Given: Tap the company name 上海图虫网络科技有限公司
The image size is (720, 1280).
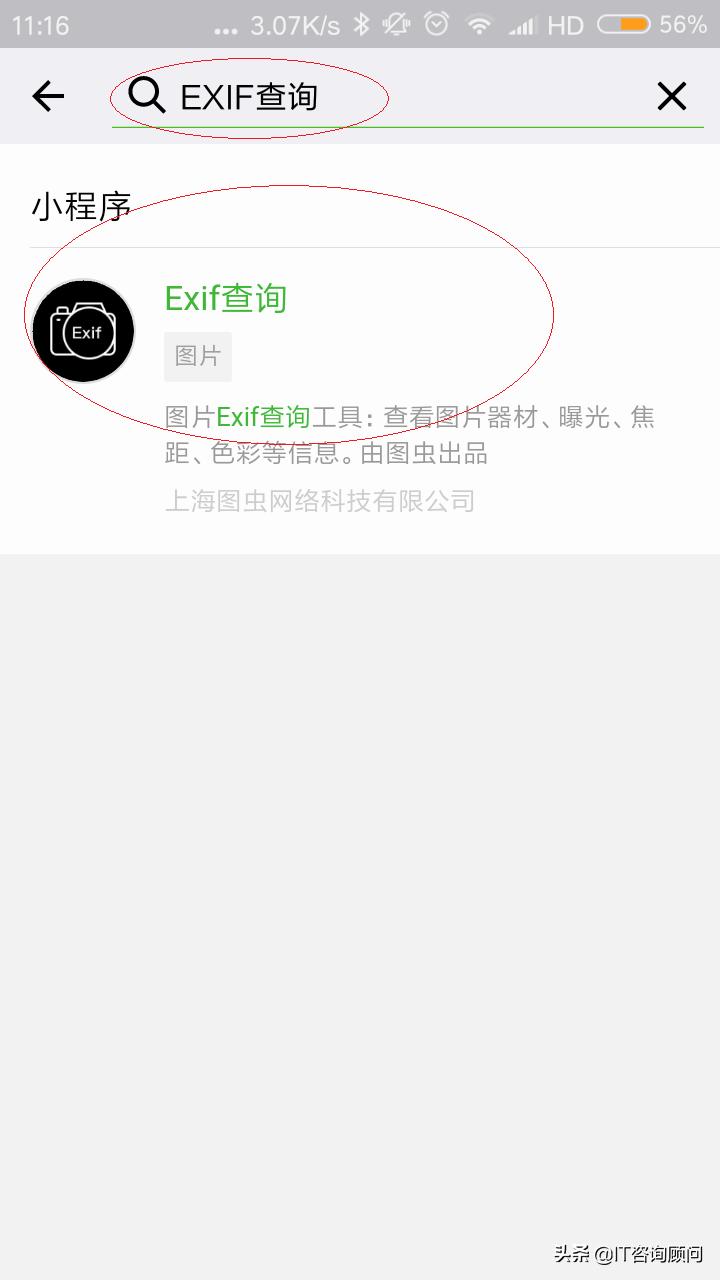Looking at the screenshot, I should tap(320, 502).
